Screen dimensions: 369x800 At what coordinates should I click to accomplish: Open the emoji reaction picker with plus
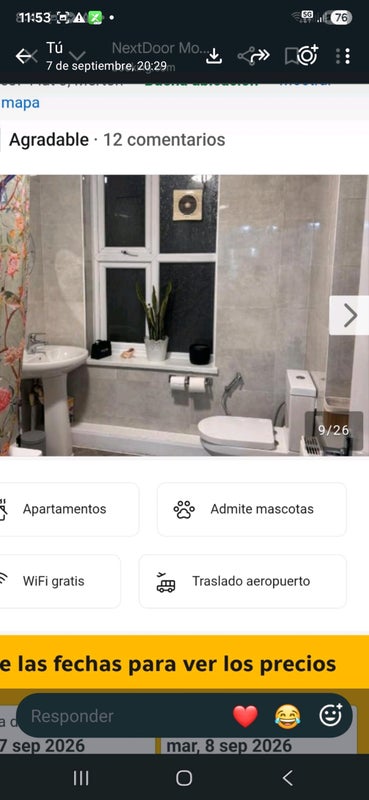click(331, 715)
